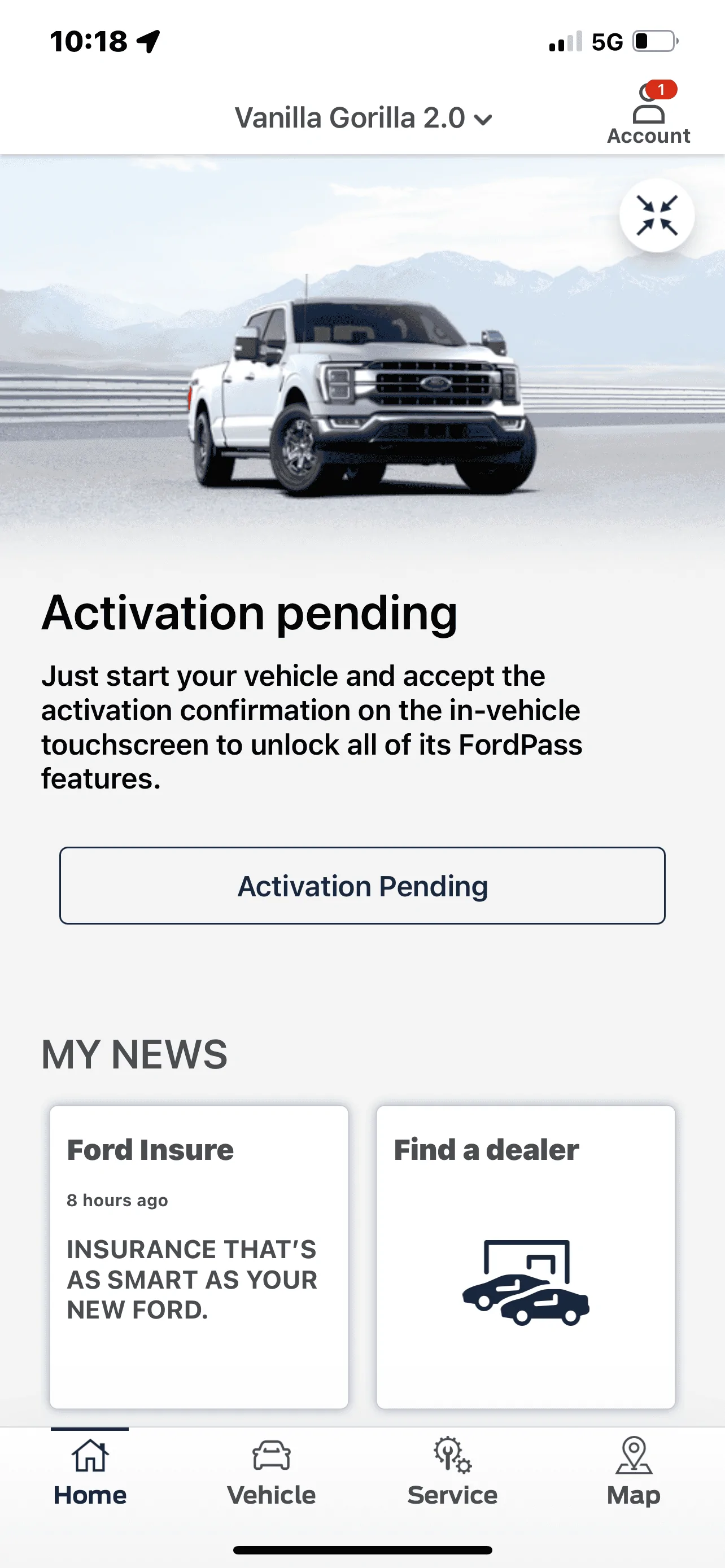Open the Find a dealer card

525,1256
